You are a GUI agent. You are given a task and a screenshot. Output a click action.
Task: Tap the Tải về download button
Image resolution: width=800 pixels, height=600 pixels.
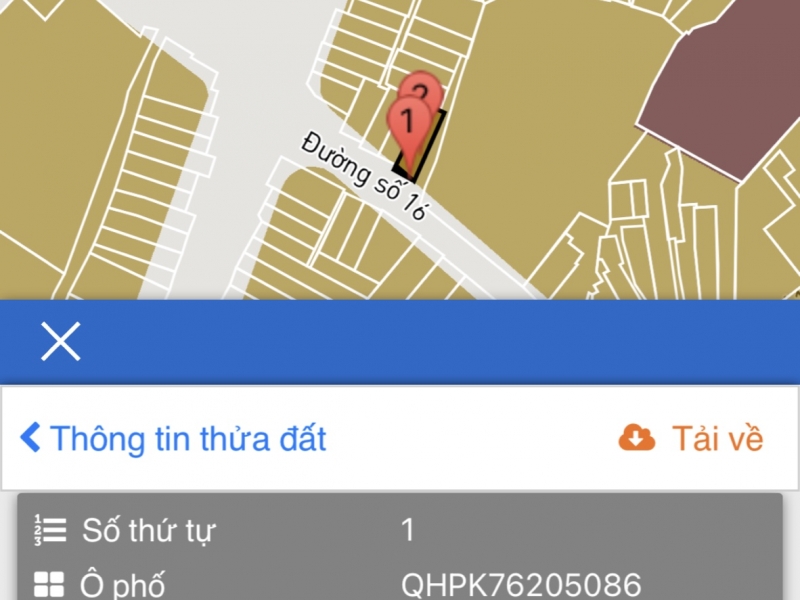[691, 438]
